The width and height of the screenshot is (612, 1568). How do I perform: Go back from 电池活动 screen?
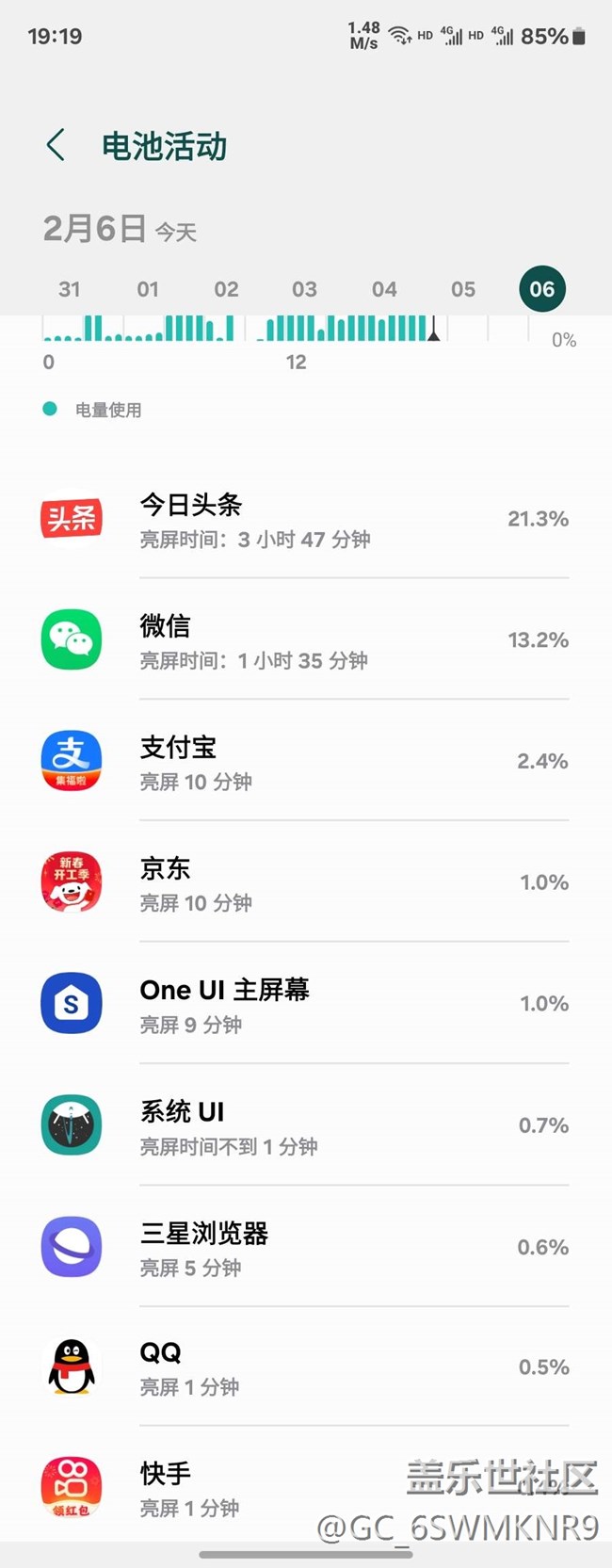pos(56,146)
